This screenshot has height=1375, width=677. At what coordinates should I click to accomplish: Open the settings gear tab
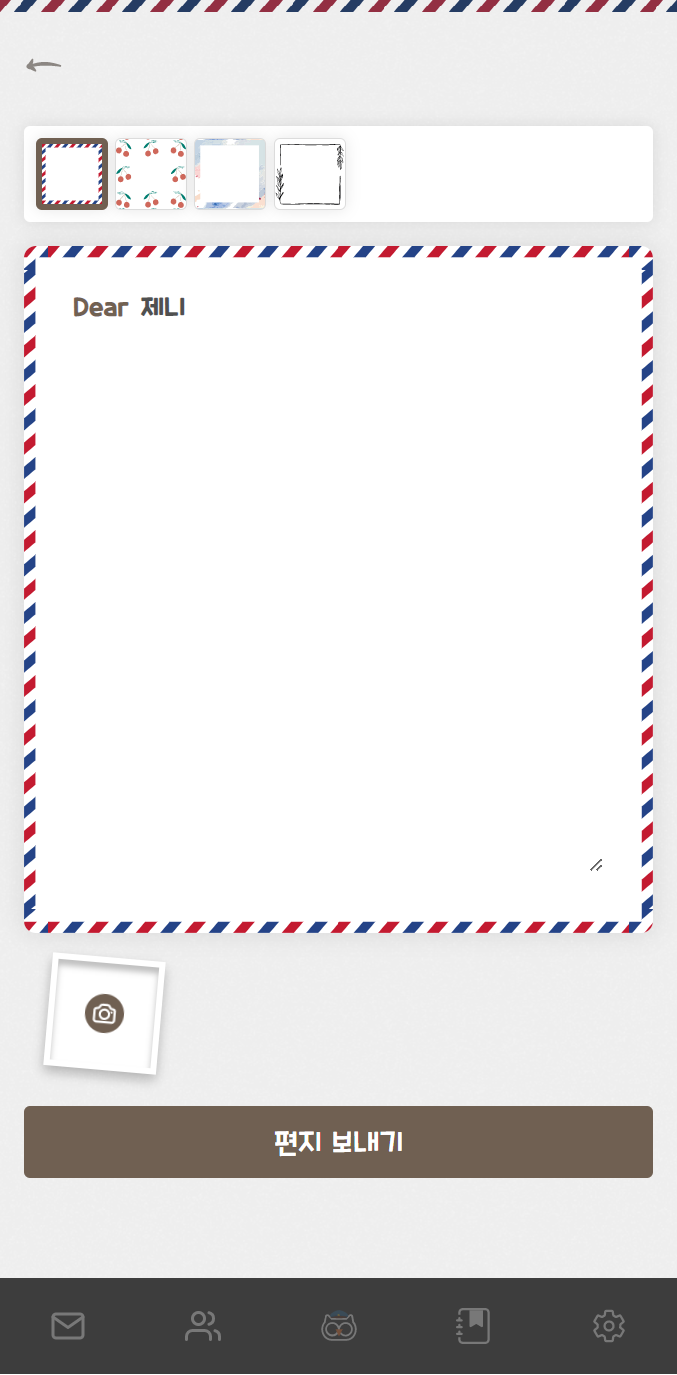[608, 1327]
